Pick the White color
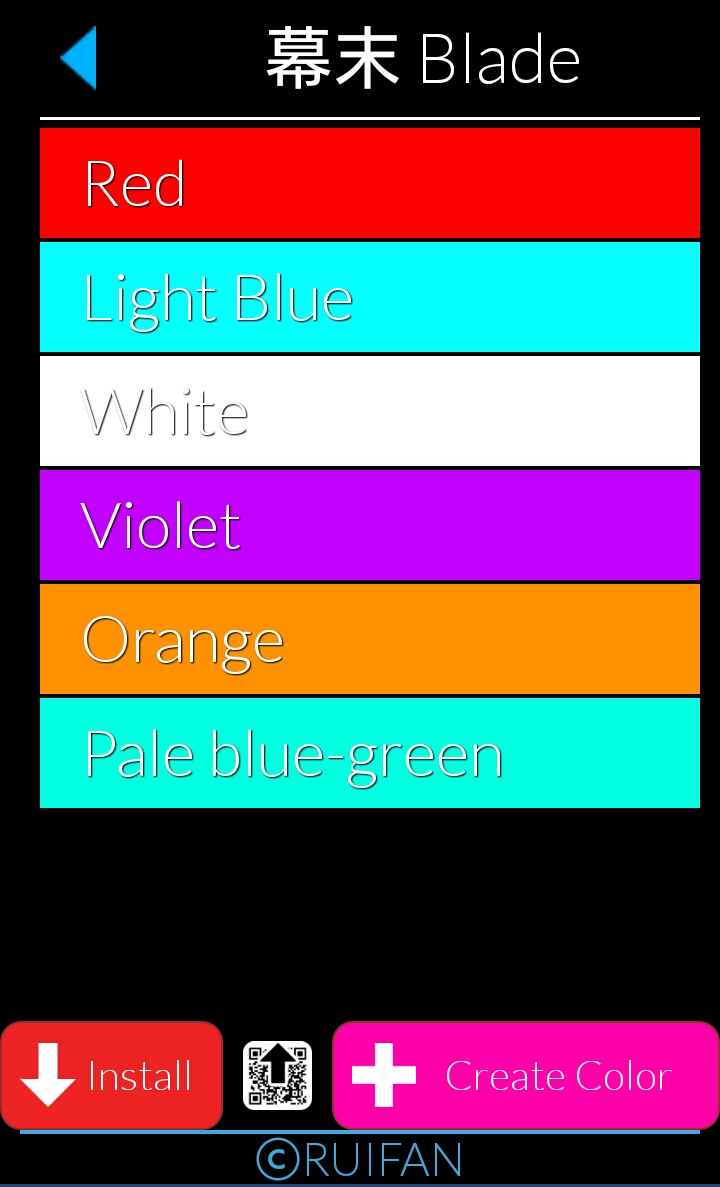This screenshot has height=1187, width=720. tap(370, 411)
